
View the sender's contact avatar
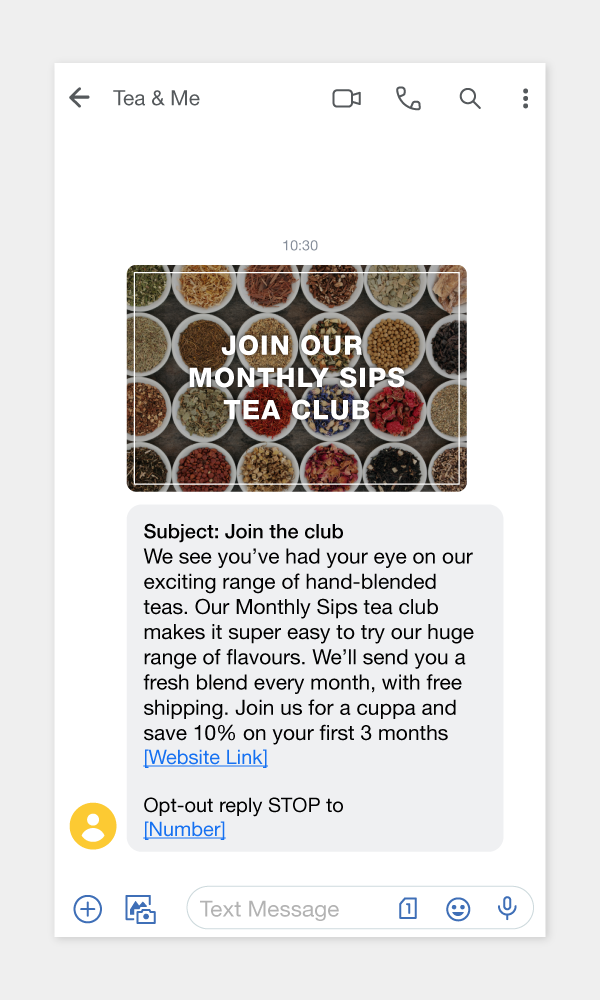click(x=93, y=826)
